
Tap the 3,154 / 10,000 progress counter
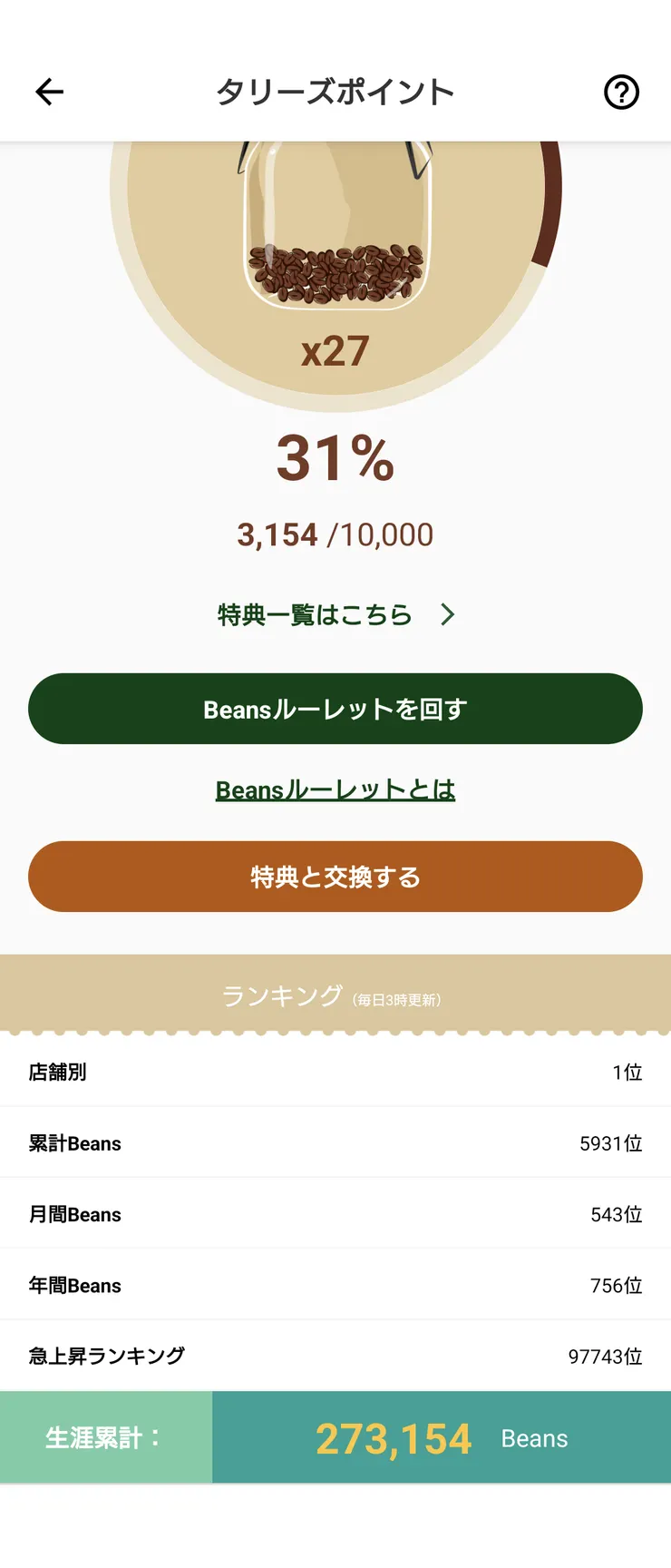click(335, 534)
